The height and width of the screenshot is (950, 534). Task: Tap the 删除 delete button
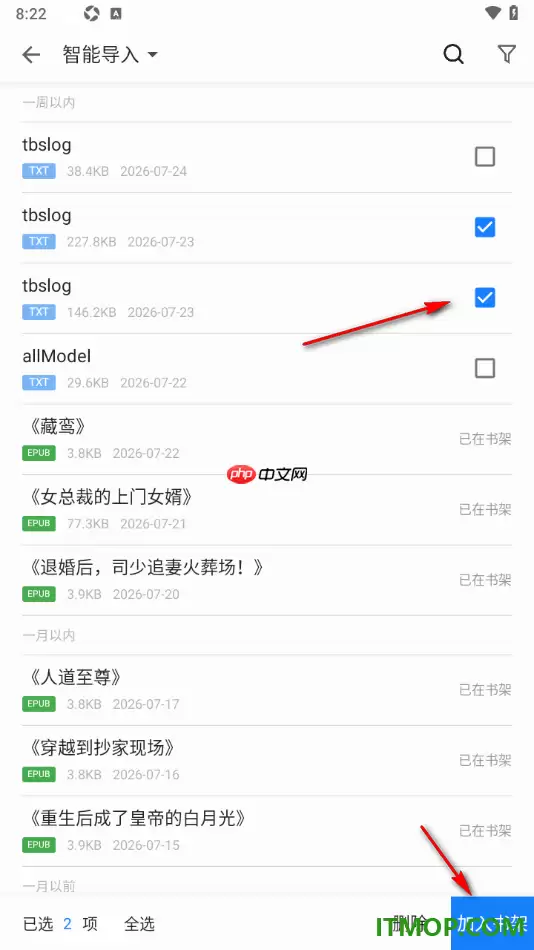(x=410, y=924)
